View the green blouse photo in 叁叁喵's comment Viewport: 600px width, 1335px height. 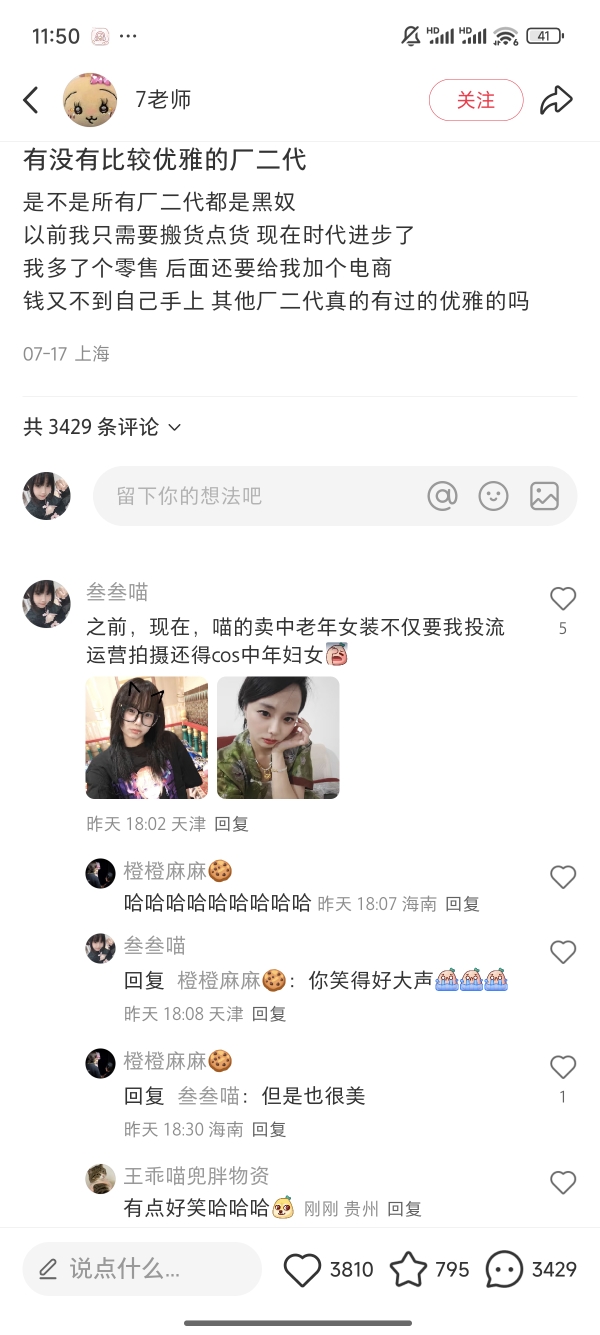click(x=278, y=738)
